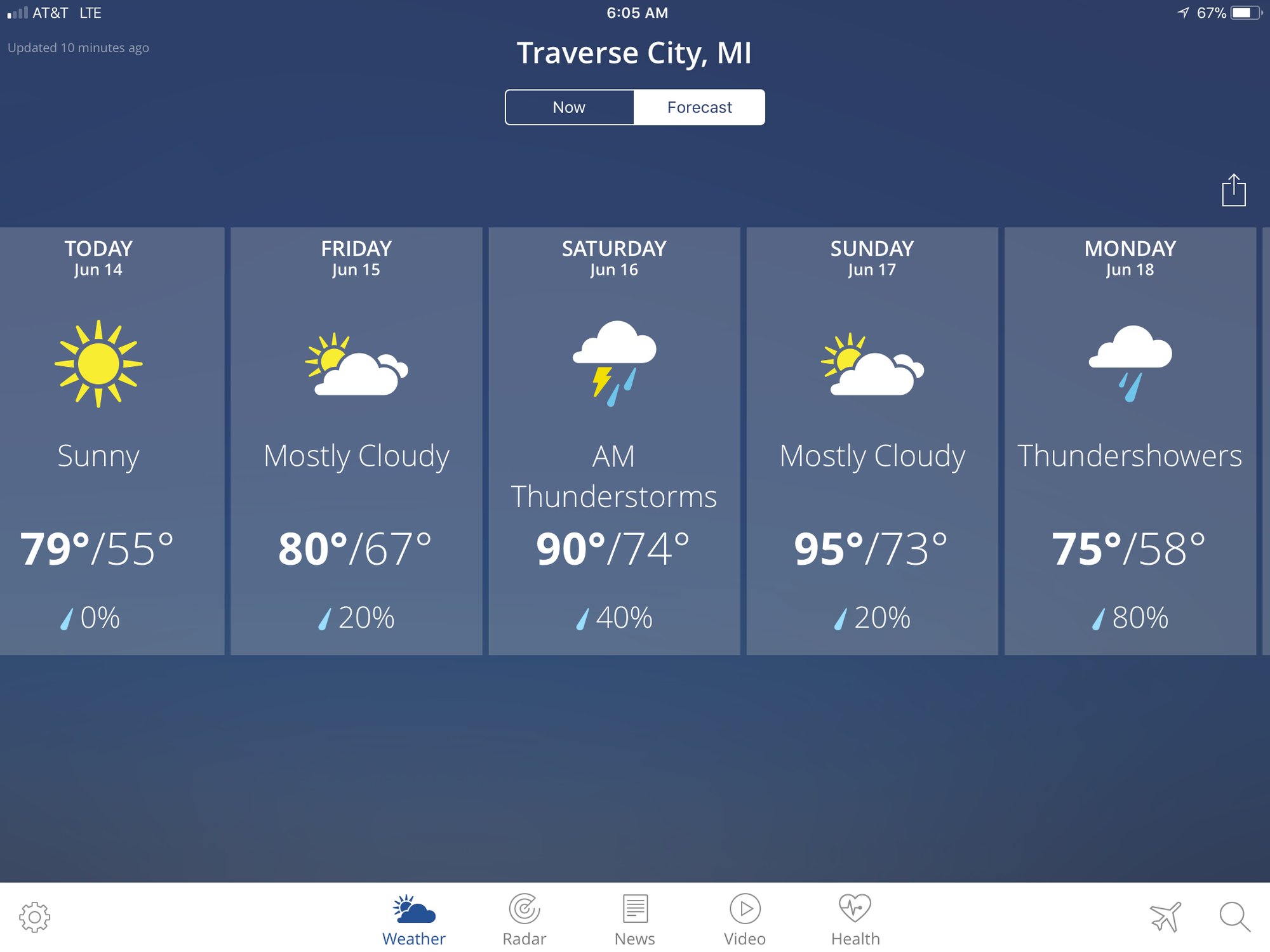Share the forecast
The image size is (1270, 952).
click(x=1233, y=190)
